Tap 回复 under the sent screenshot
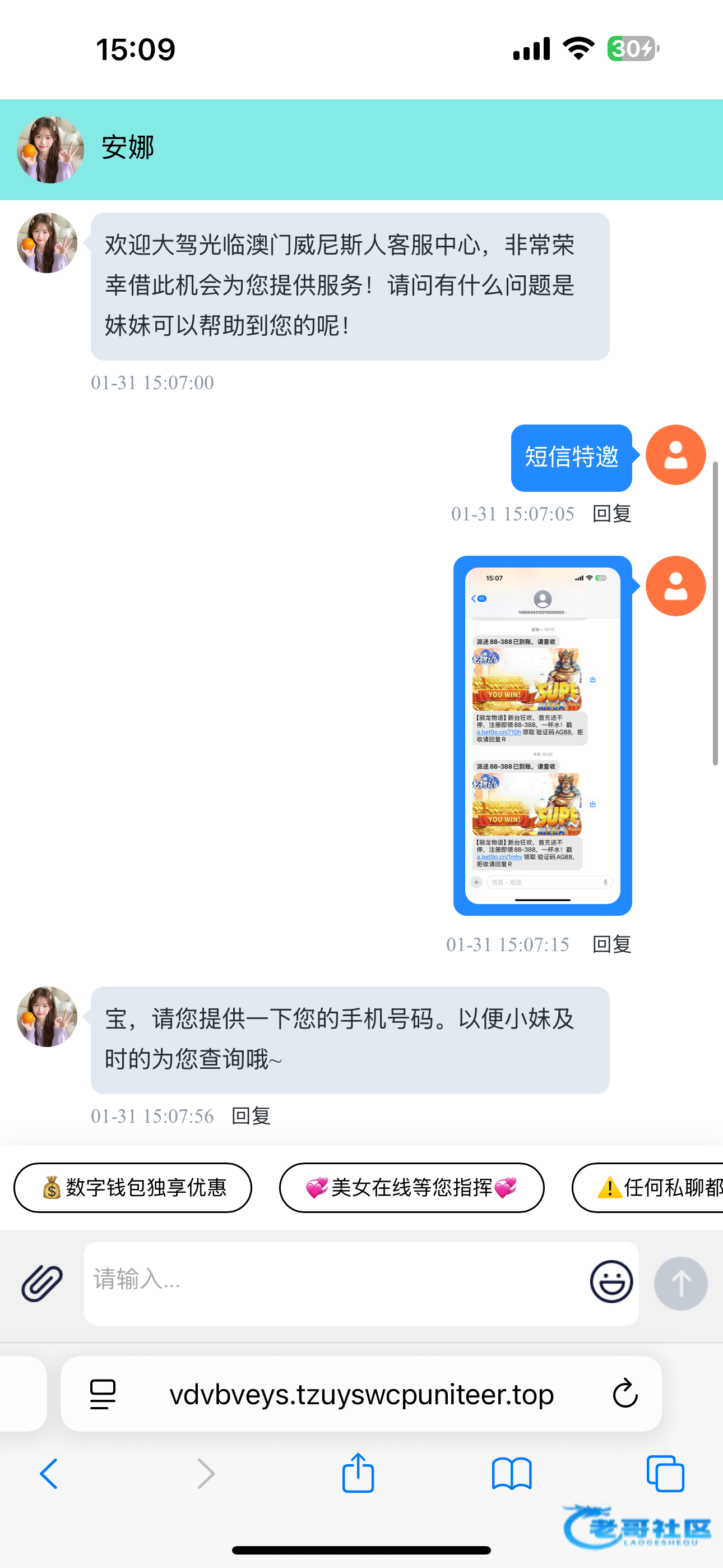The width and height of the screenshot is (723, 1568). pyautogui.click(x=611, y=944)
